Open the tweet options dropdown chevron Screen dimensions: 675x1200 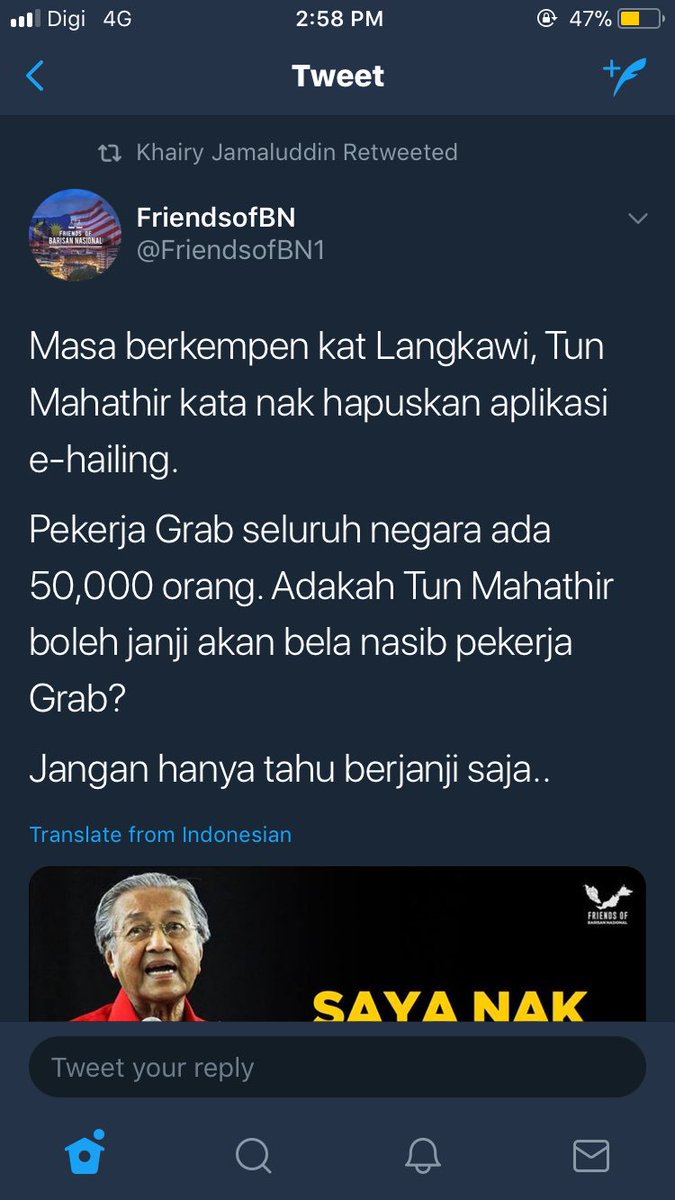pos(636,218)
